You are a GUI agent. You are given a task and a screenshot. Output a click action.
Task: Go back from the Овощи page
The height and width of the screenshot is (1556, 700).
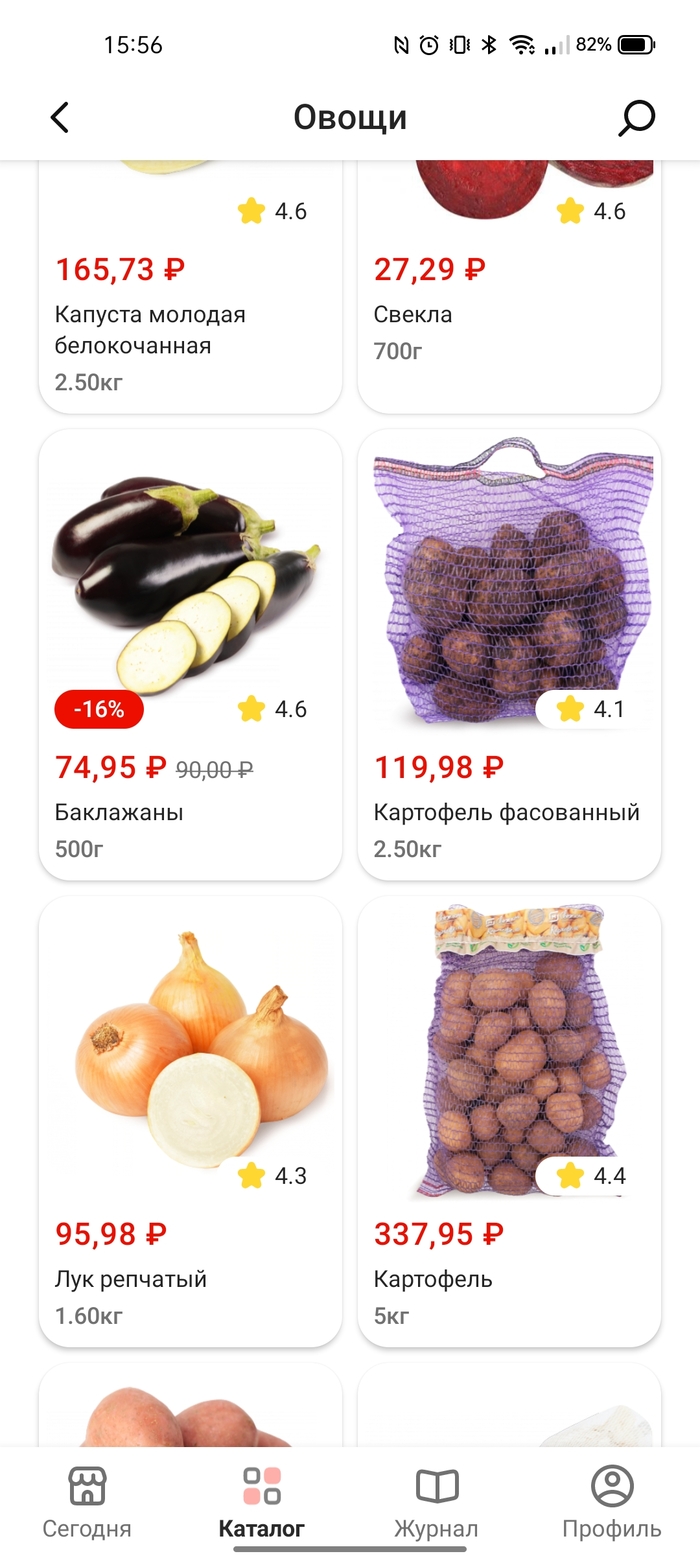point(60,118)
